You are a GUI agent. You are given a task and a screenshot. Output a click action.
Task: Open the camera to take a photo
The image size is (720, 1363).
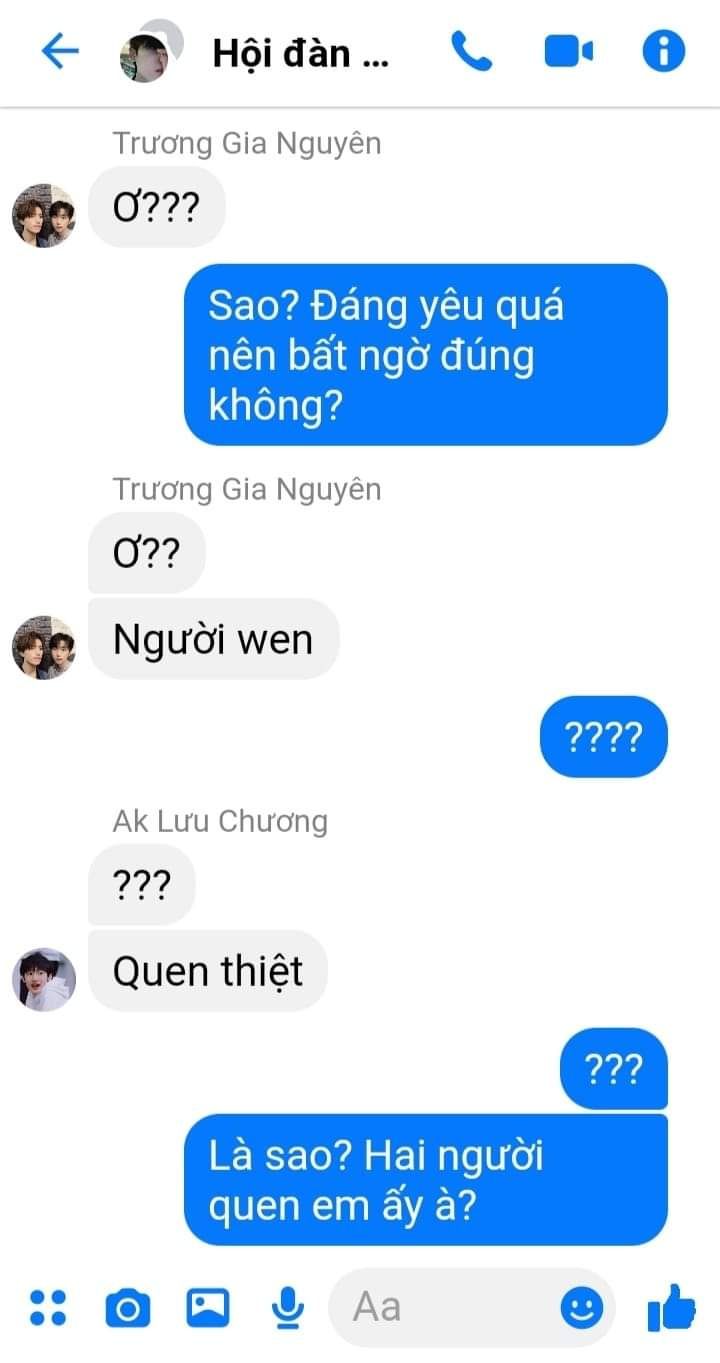pos(128,1307)
